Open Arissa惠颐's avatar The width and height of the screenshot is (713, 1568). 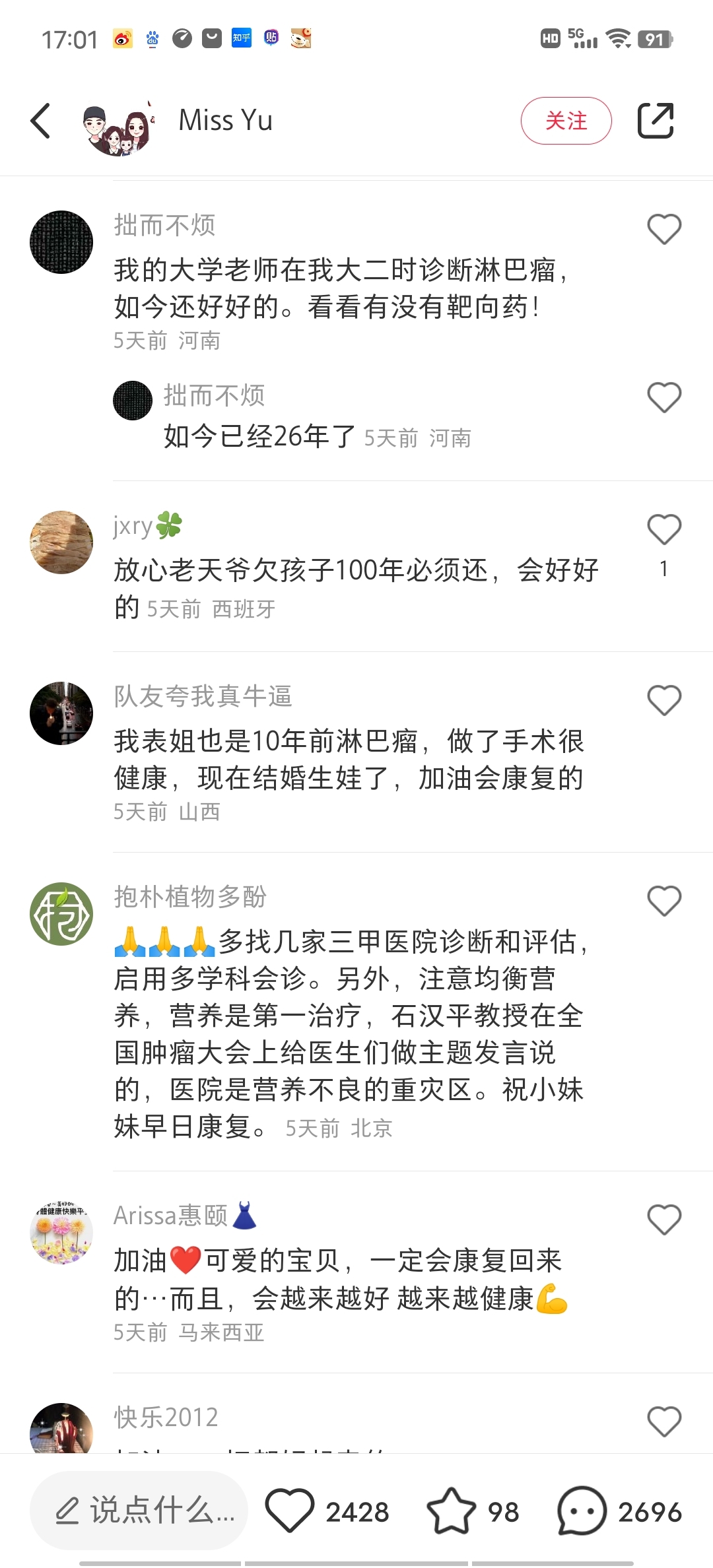[x=61, y=1233]
